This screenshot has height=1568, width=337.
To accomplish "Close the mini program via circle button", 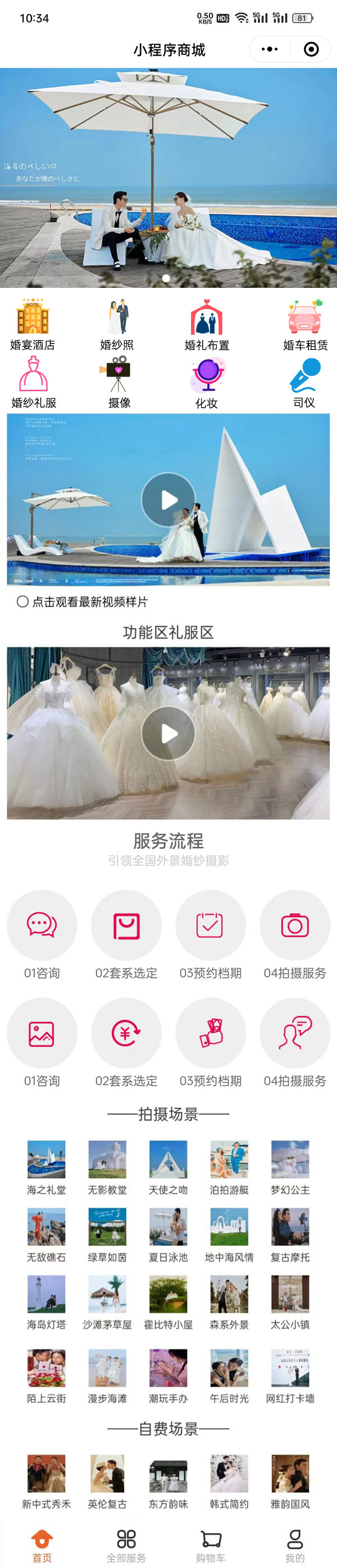I will point(311,49).
